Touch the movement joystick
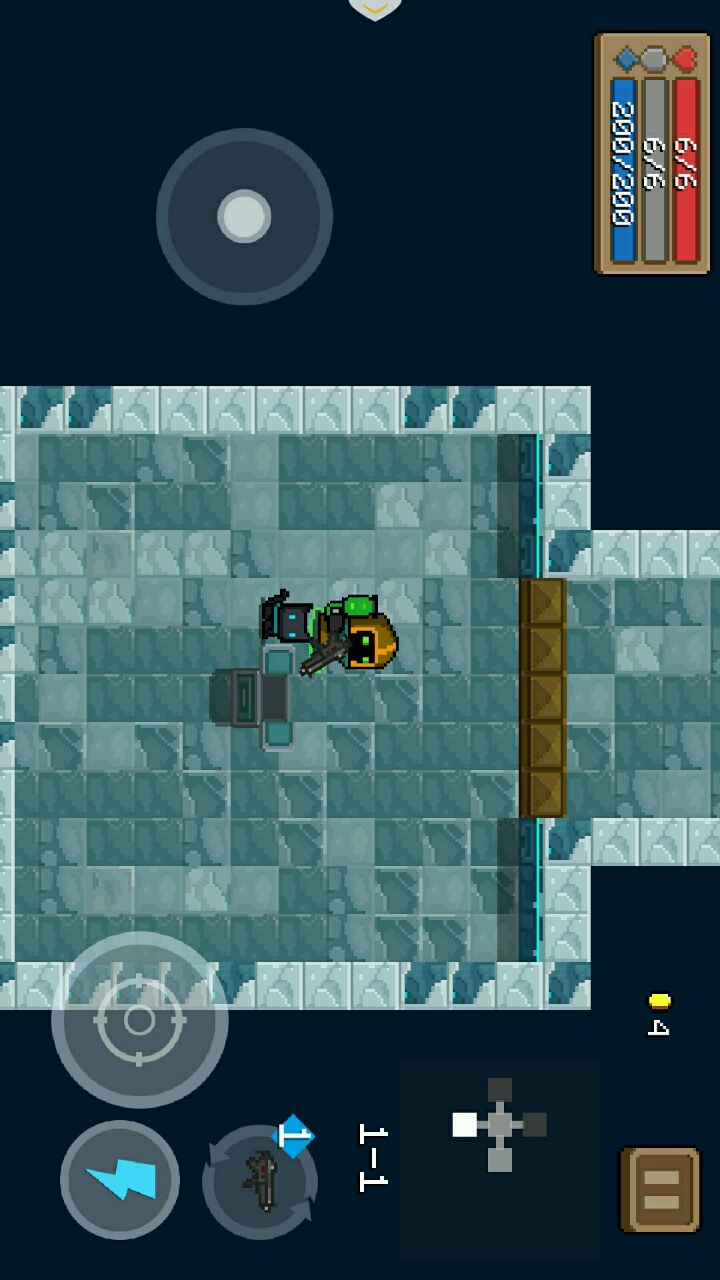Viewport: 720px width, 1280px height. [x=244, y=216]
